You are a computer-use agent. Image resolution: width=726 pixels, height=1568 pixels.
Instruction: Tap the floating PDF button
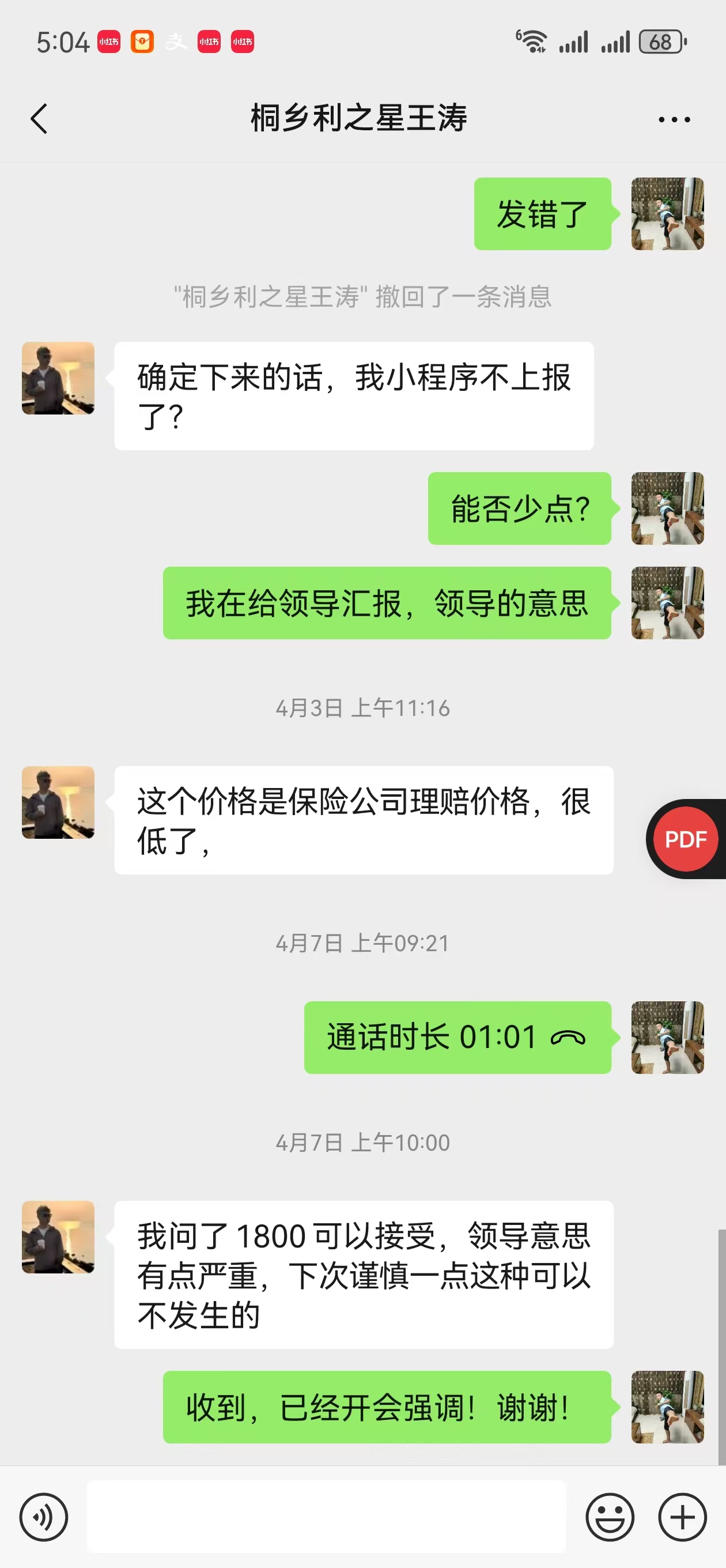(685, 839)
